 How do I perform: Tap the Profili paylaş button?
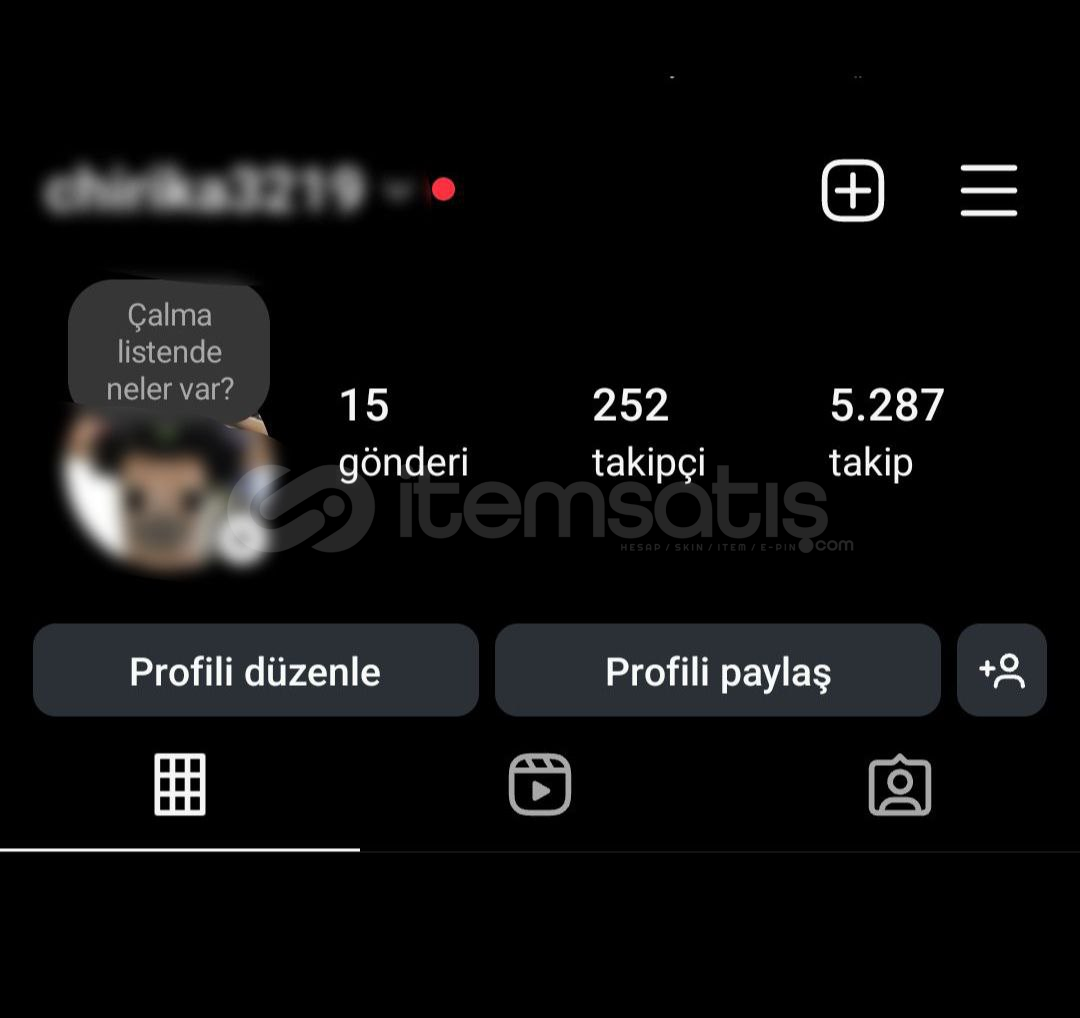717,671
